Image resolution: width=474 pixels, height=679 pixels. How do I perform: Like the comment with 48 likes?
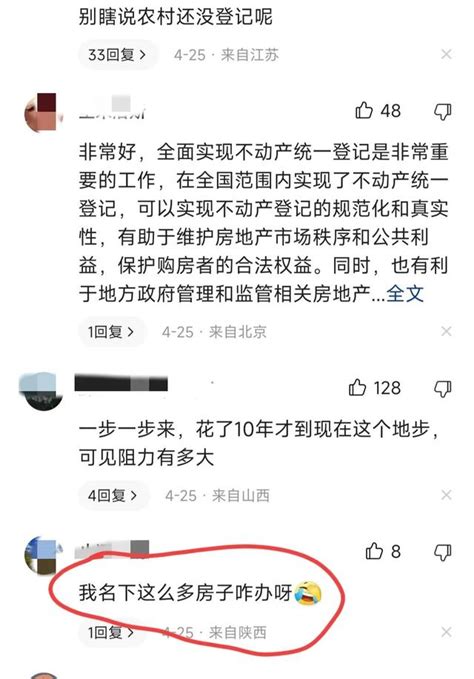tap(364, 111)
